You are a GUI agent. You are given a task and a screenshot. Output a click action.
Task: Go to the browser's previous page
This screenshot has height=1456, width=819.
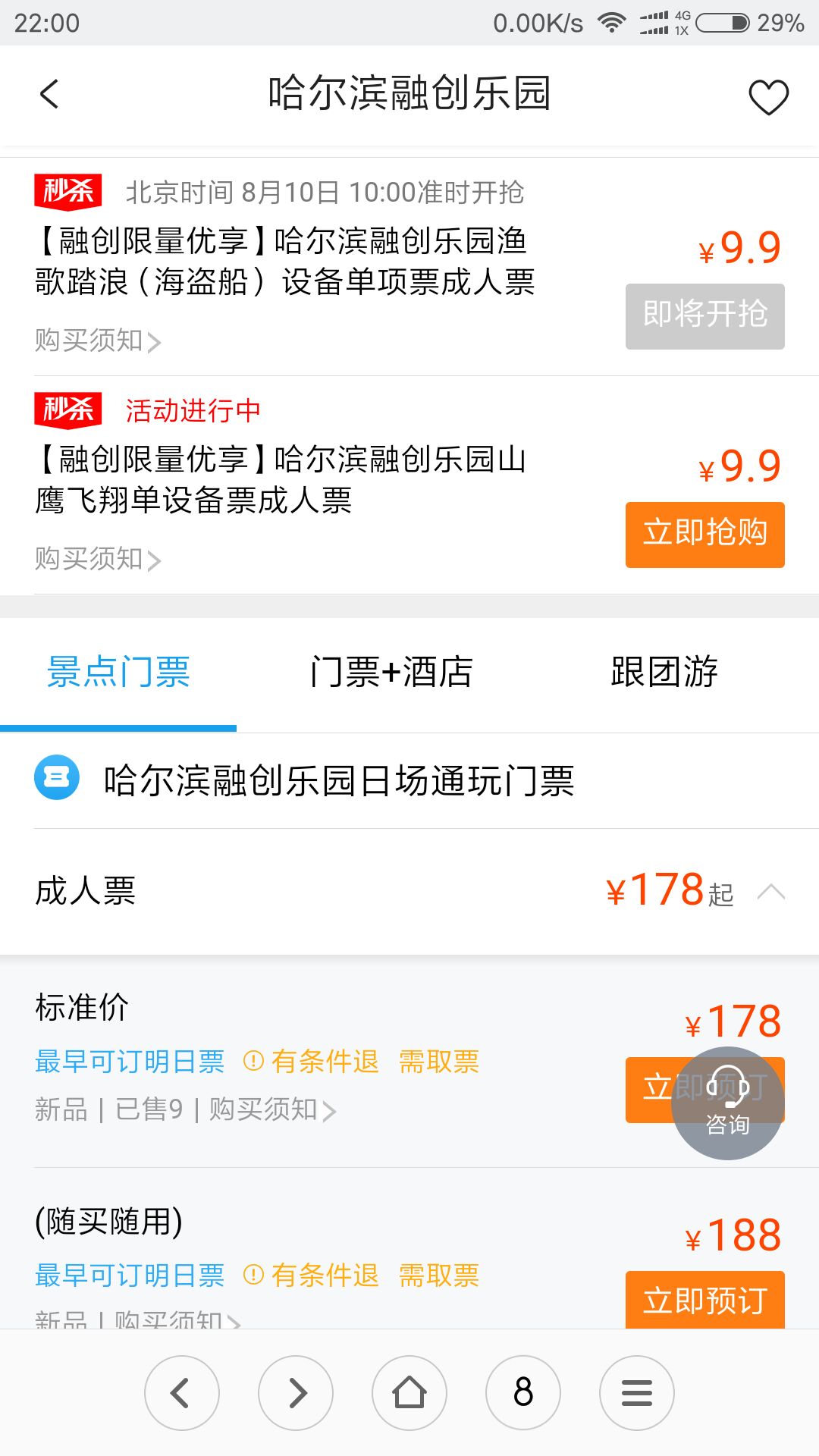click(x=182, y=1393)
